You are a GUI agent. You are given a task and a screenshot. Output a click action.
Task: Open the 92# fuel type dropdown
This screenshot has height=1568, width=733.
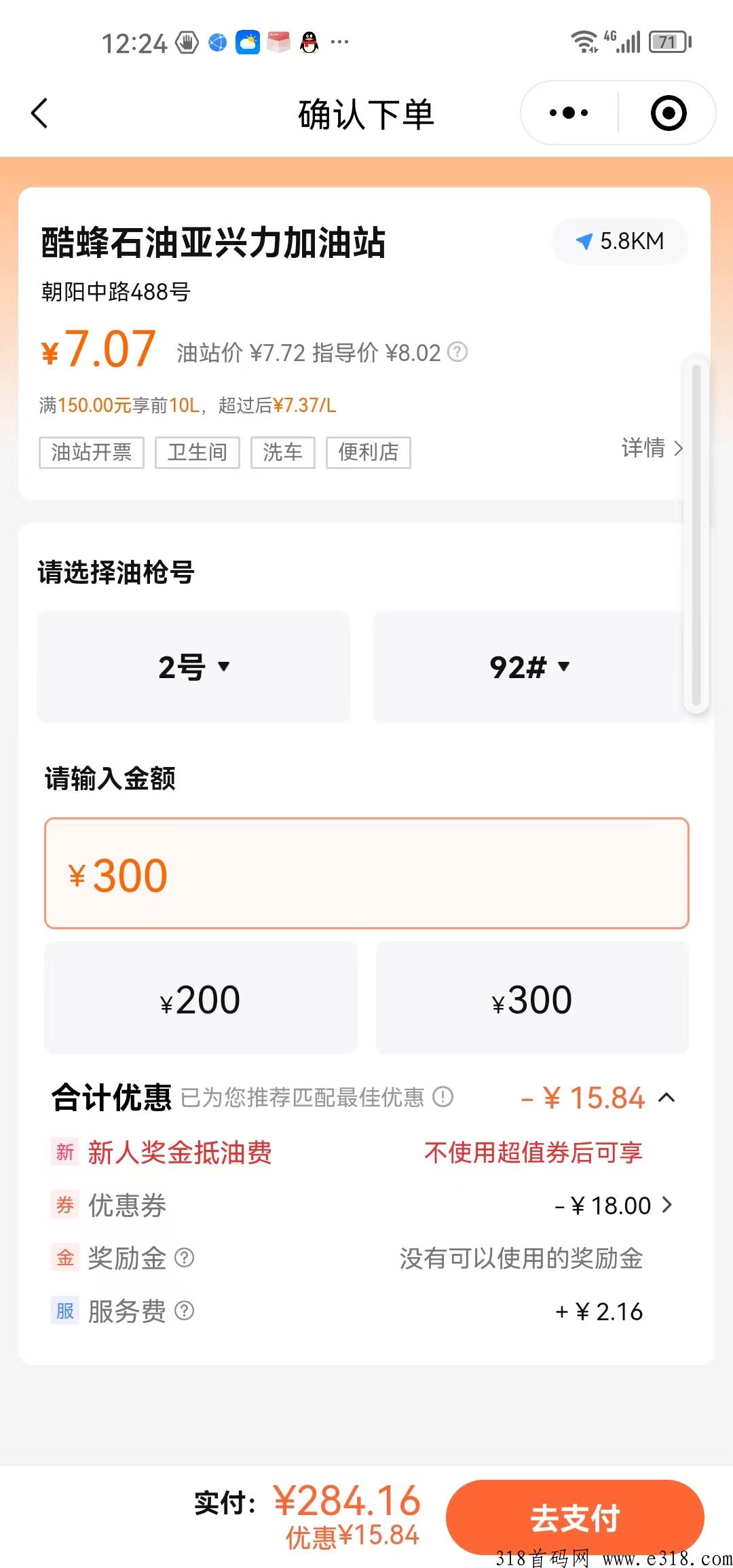point(529,667)
